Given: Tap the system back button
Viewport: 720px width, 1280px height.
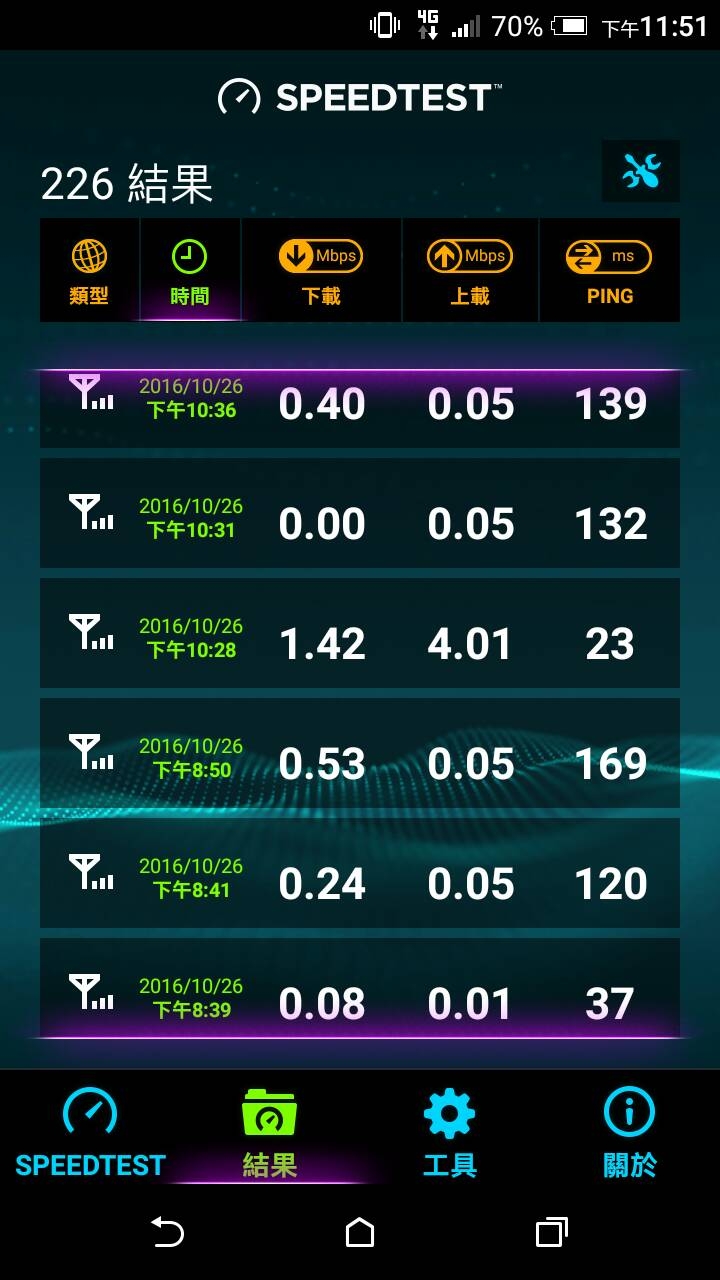Looking at the screenshot, I should 167,1232.
